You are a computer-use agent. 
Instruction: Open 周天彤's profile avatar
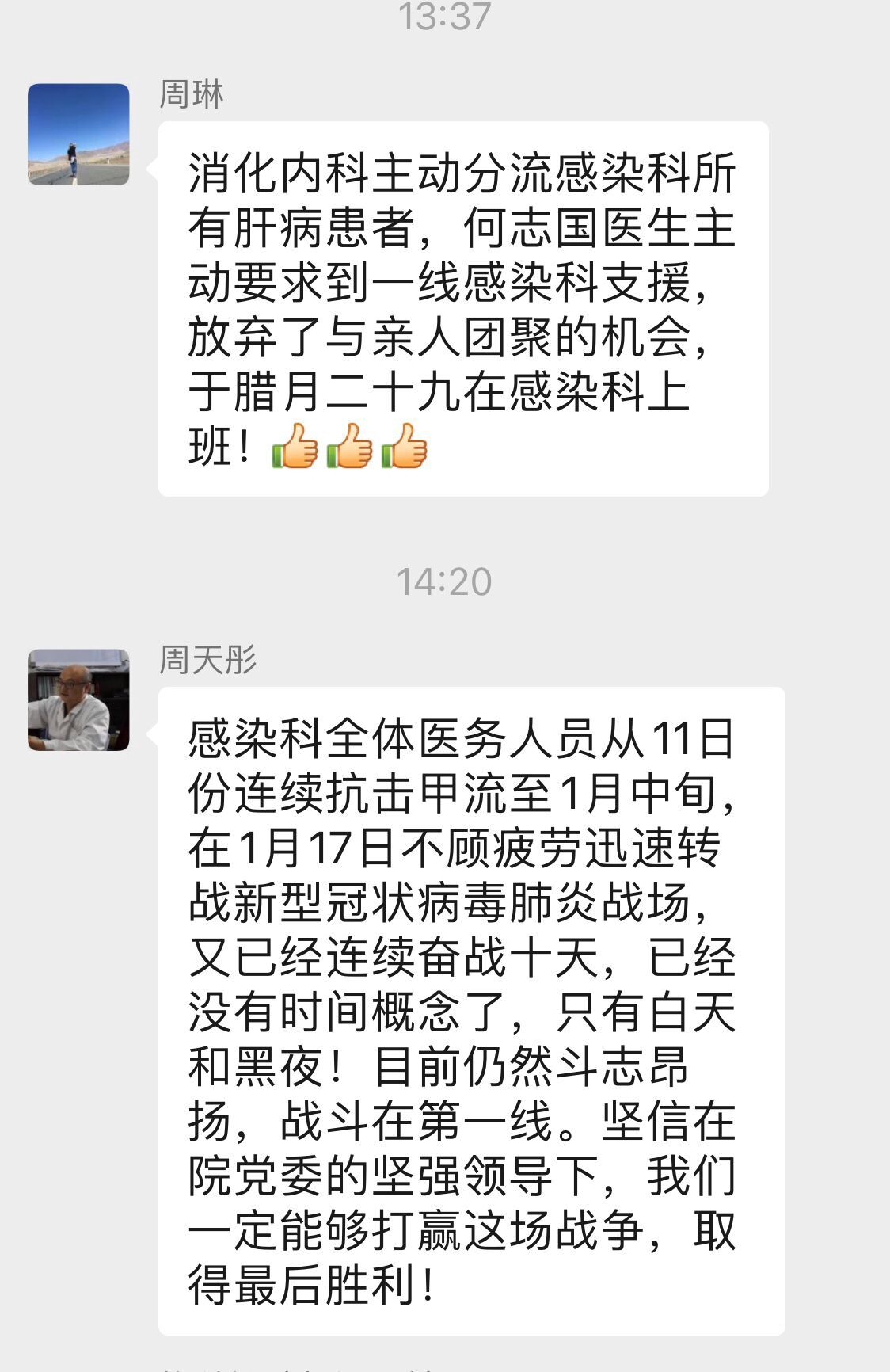[x=78, y=700]
